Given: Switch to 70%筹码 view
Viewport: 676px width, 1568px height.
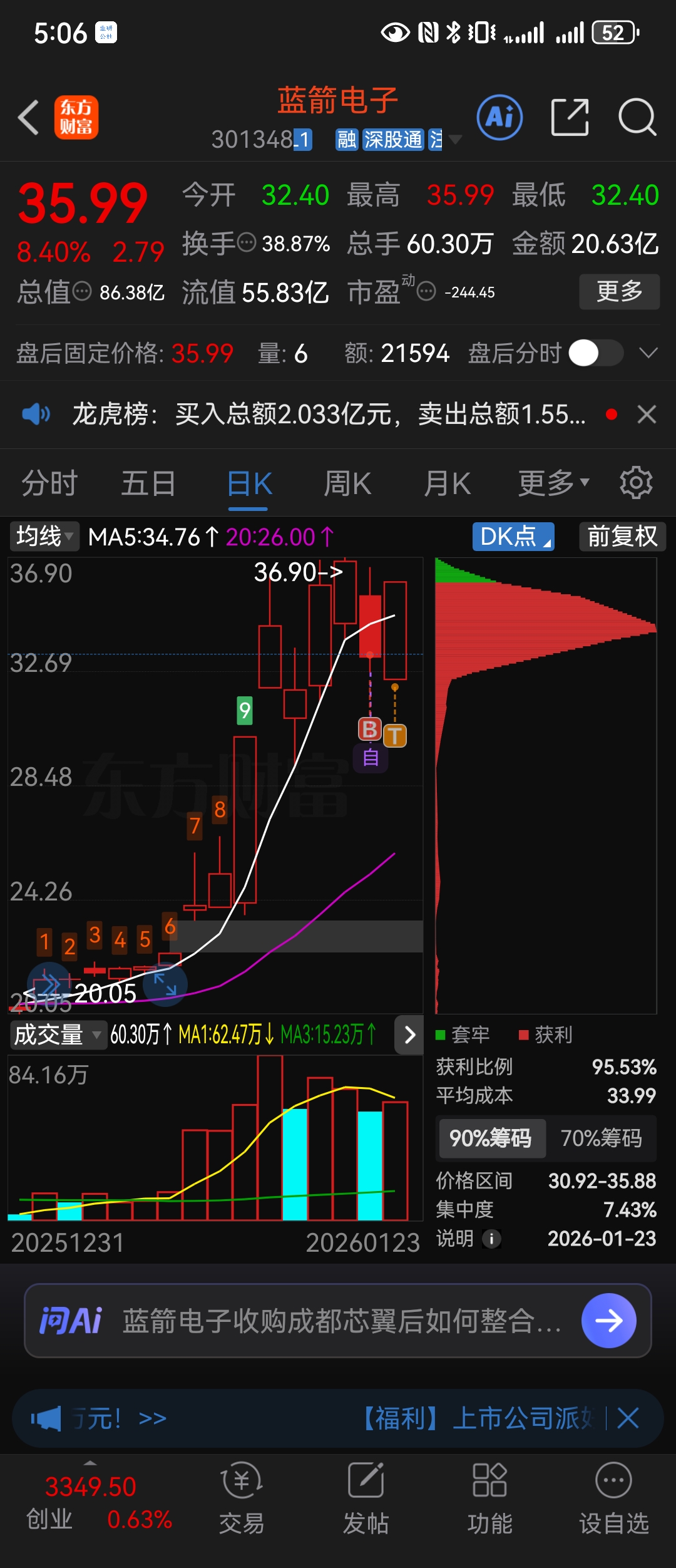Looking at the screenshot, I should [601, 1138].
